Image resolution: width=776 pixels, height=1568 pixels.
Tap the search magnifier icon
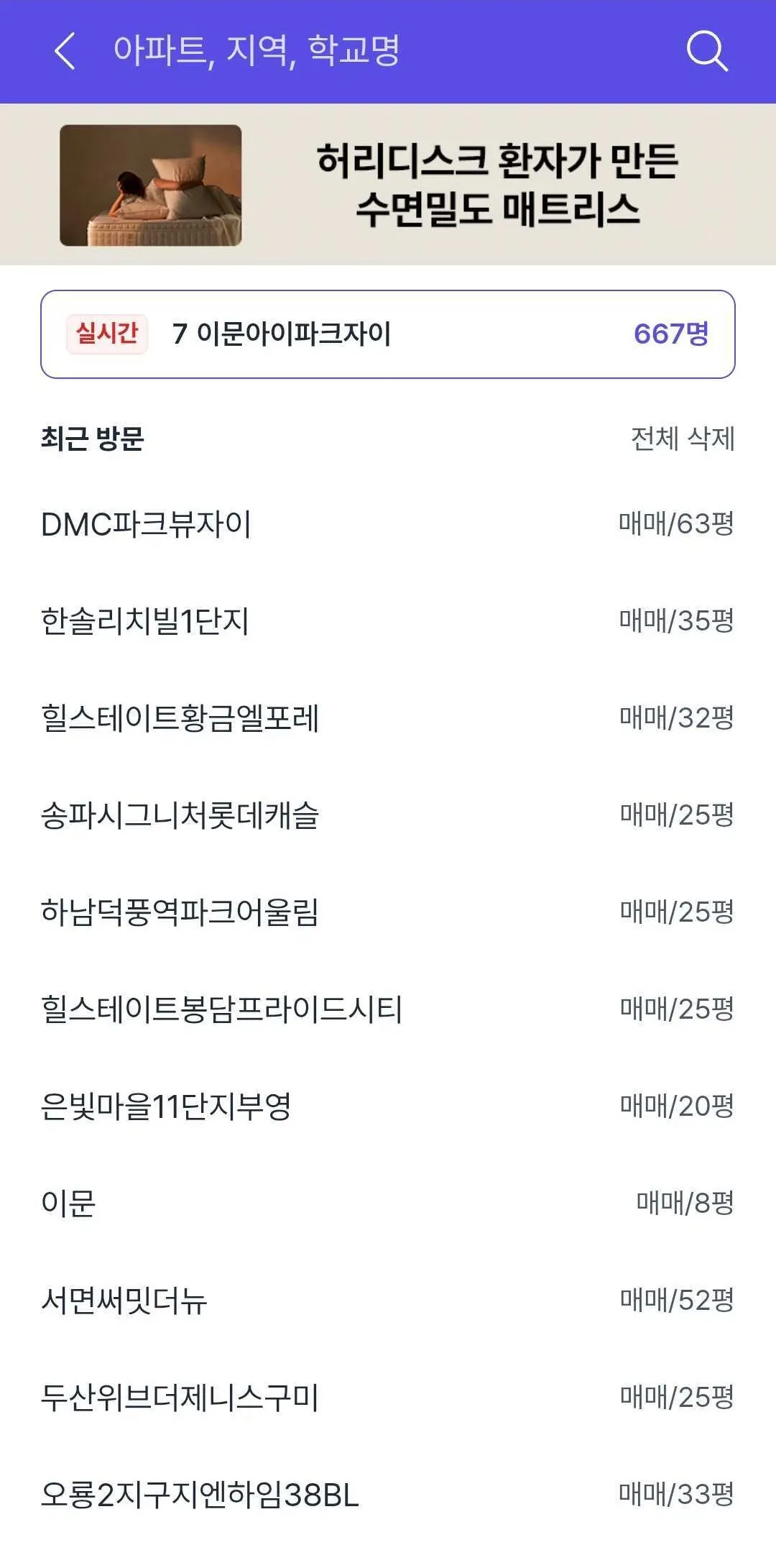707,51
